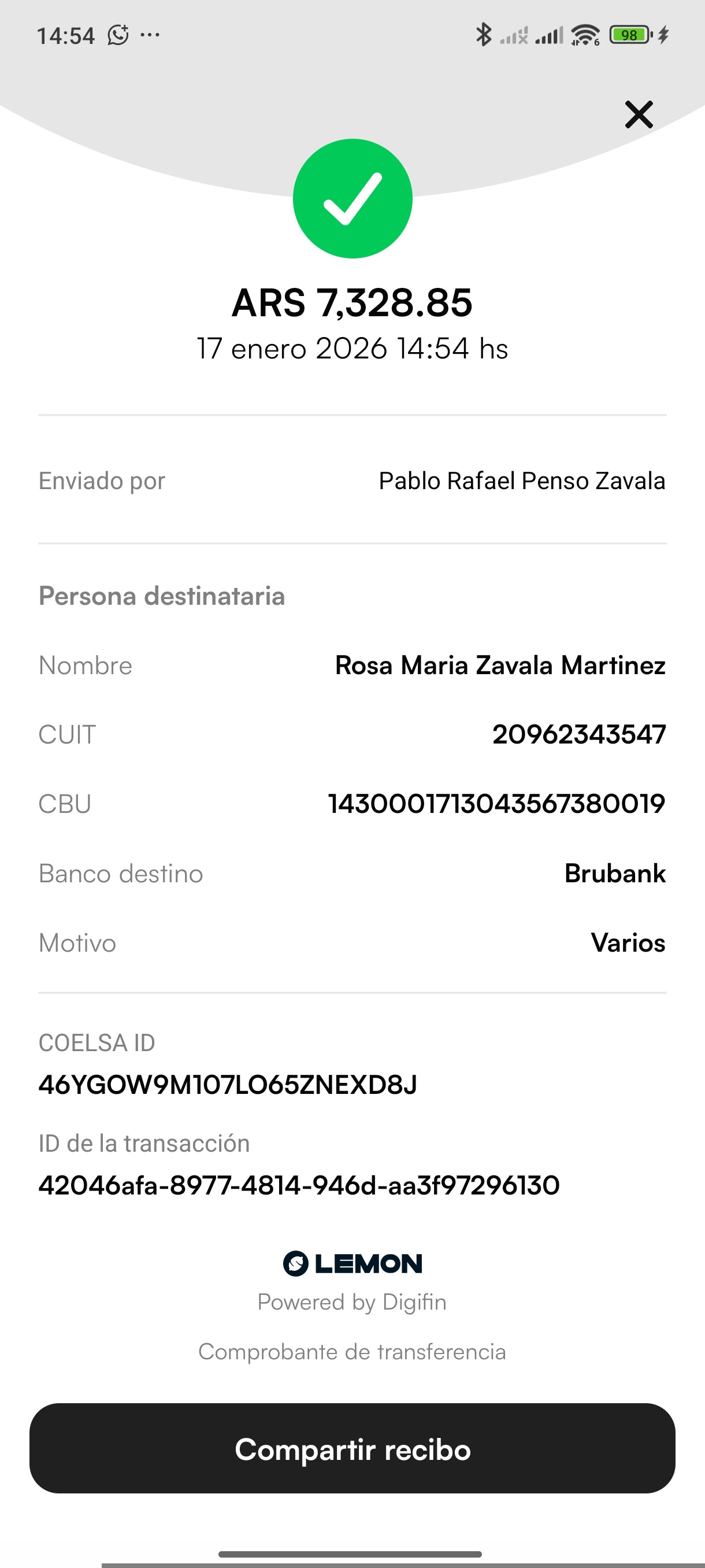Tap the Compartir recibo button
This screenshot has height=1568, width=705.
pyautogui.click(x=352, y=1449)
